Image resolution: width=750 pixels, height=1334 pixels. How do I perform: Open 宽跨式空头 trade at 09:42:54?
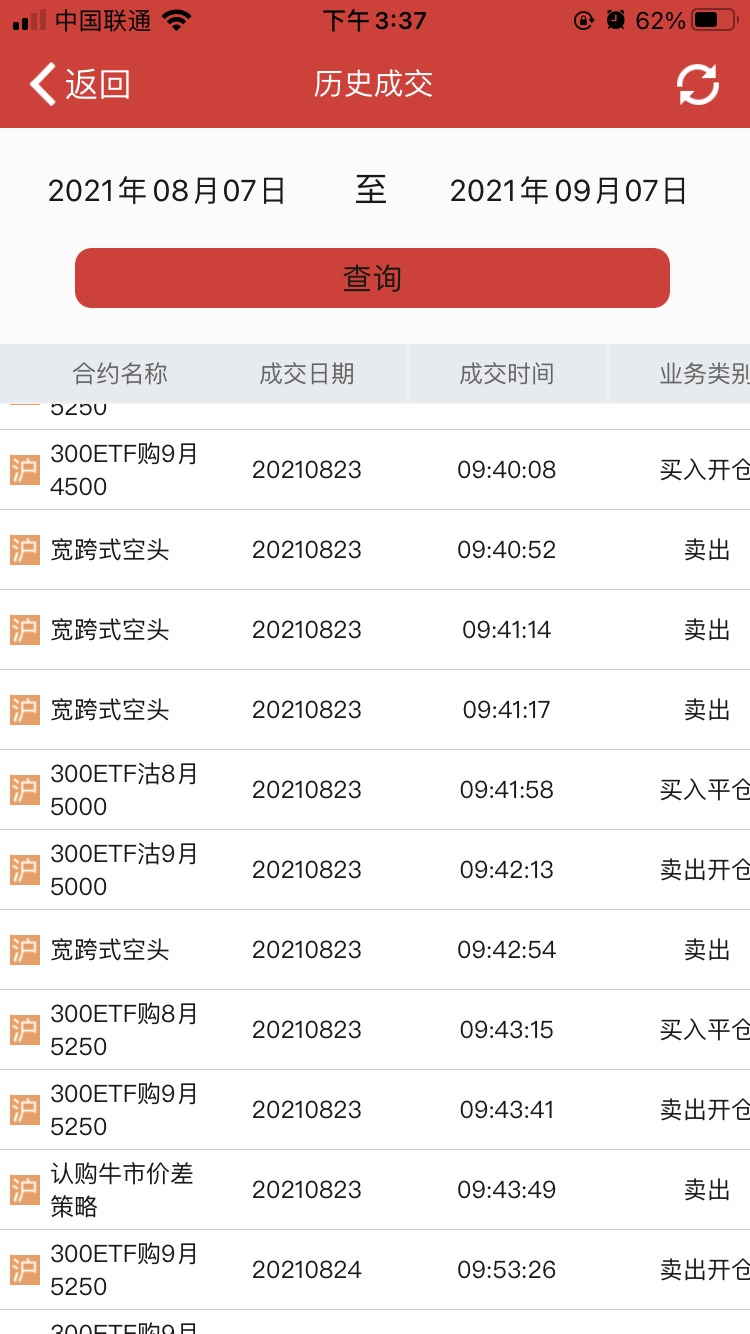[375, 950]
